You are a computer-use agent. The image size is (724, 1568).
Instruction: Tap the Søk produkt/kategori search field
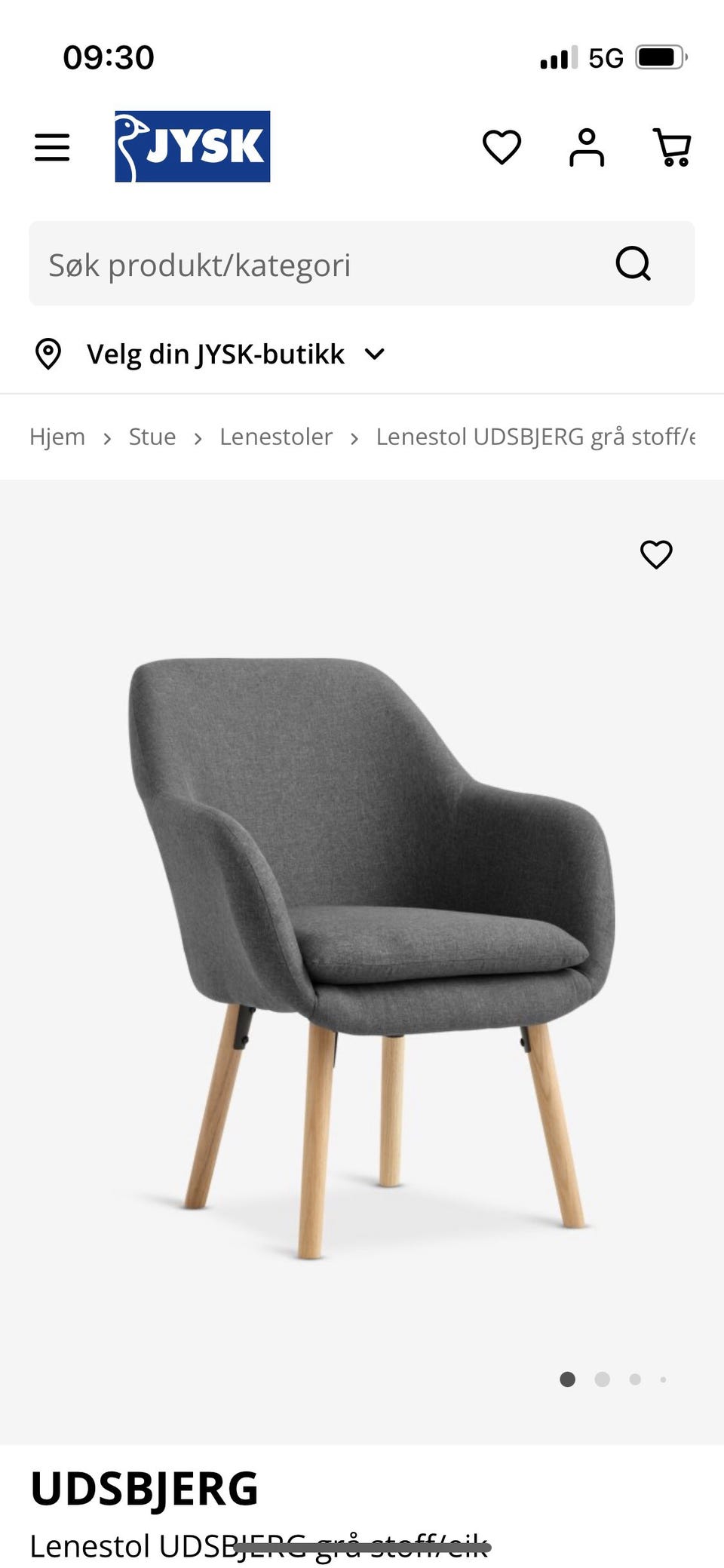pyautogui.click(x=362, y=263)
